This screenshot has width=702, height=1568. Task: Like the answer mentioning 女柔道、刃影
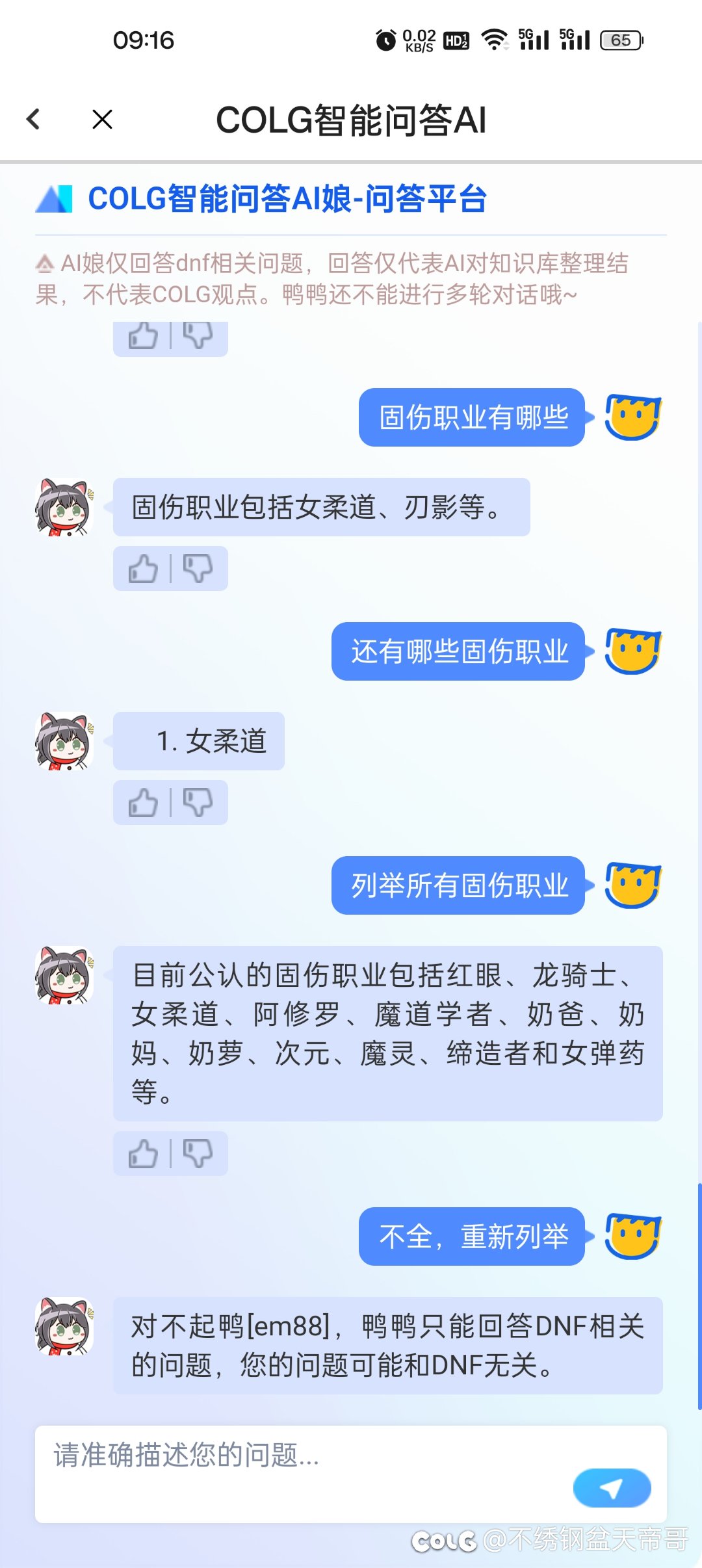pos(143,569)
